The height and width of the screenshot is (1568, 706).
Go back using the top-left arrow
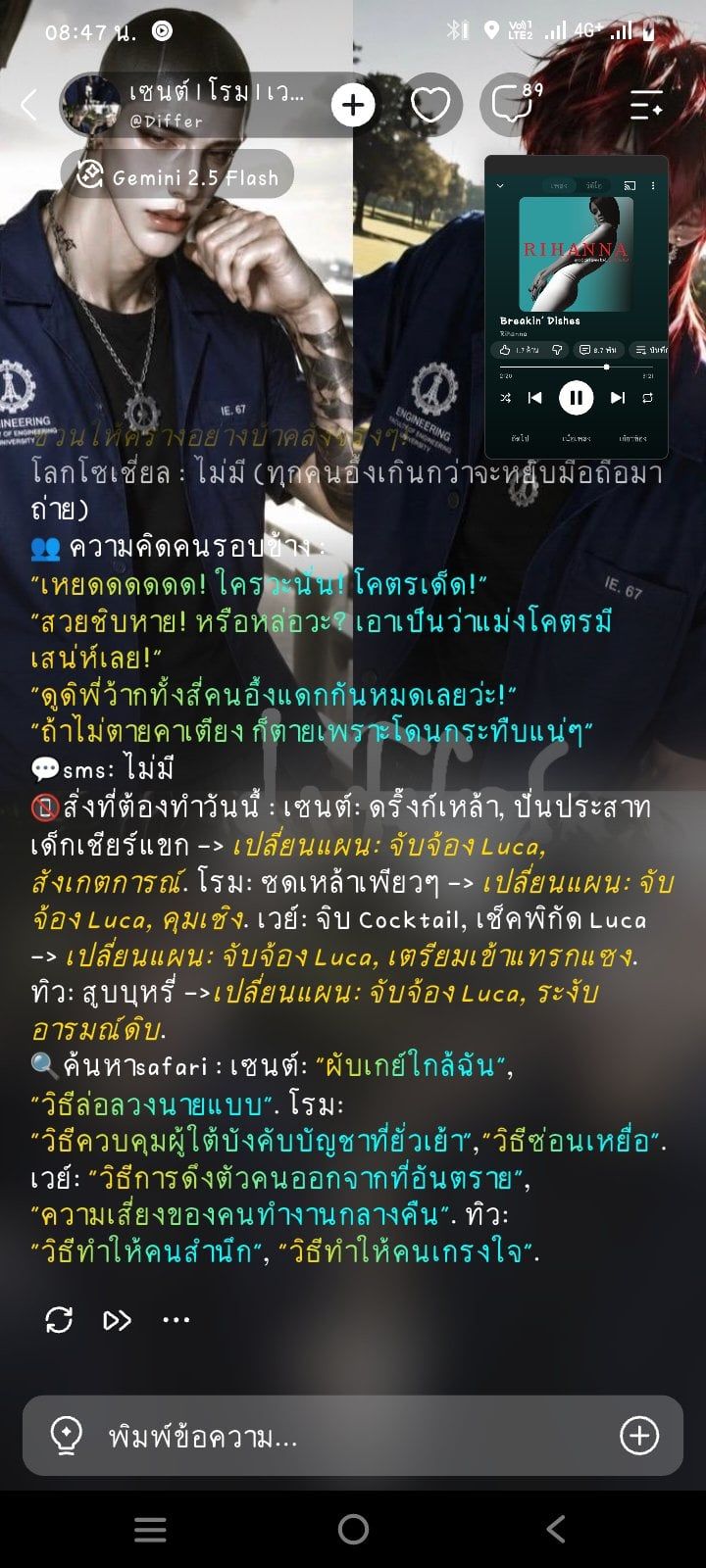tap(28, 105)
